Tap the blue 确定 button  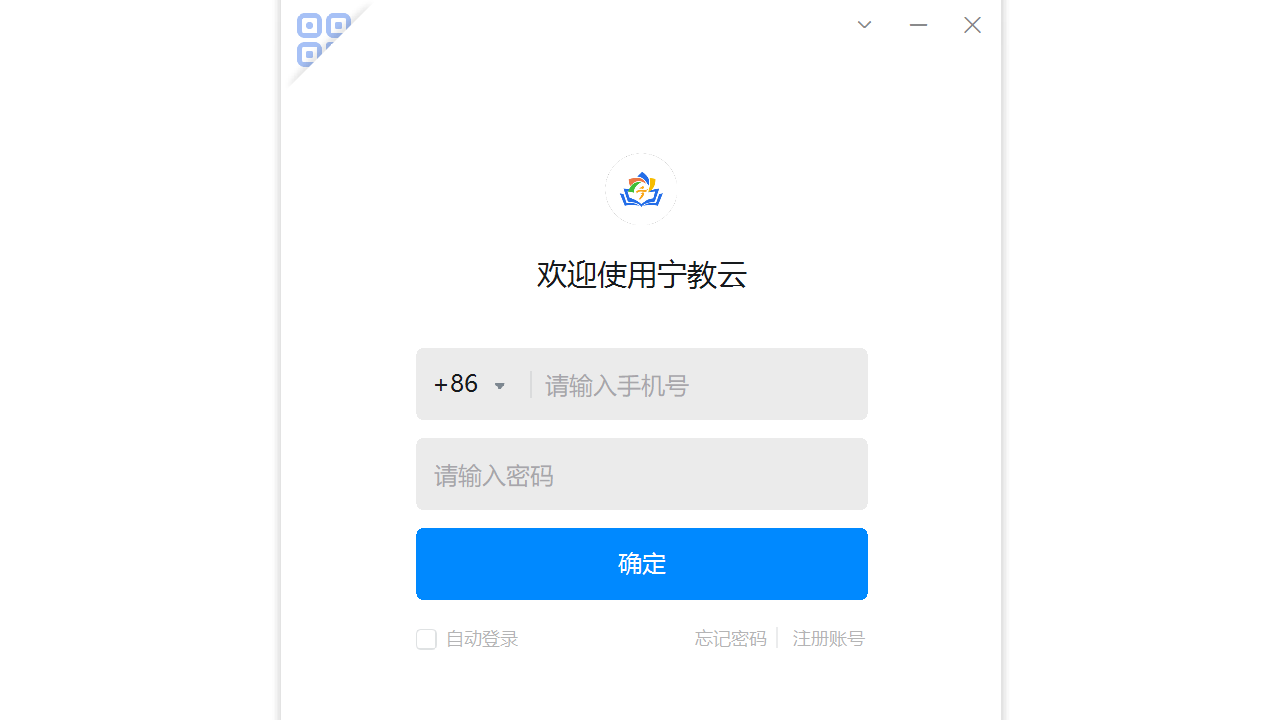tap(642, 564)
